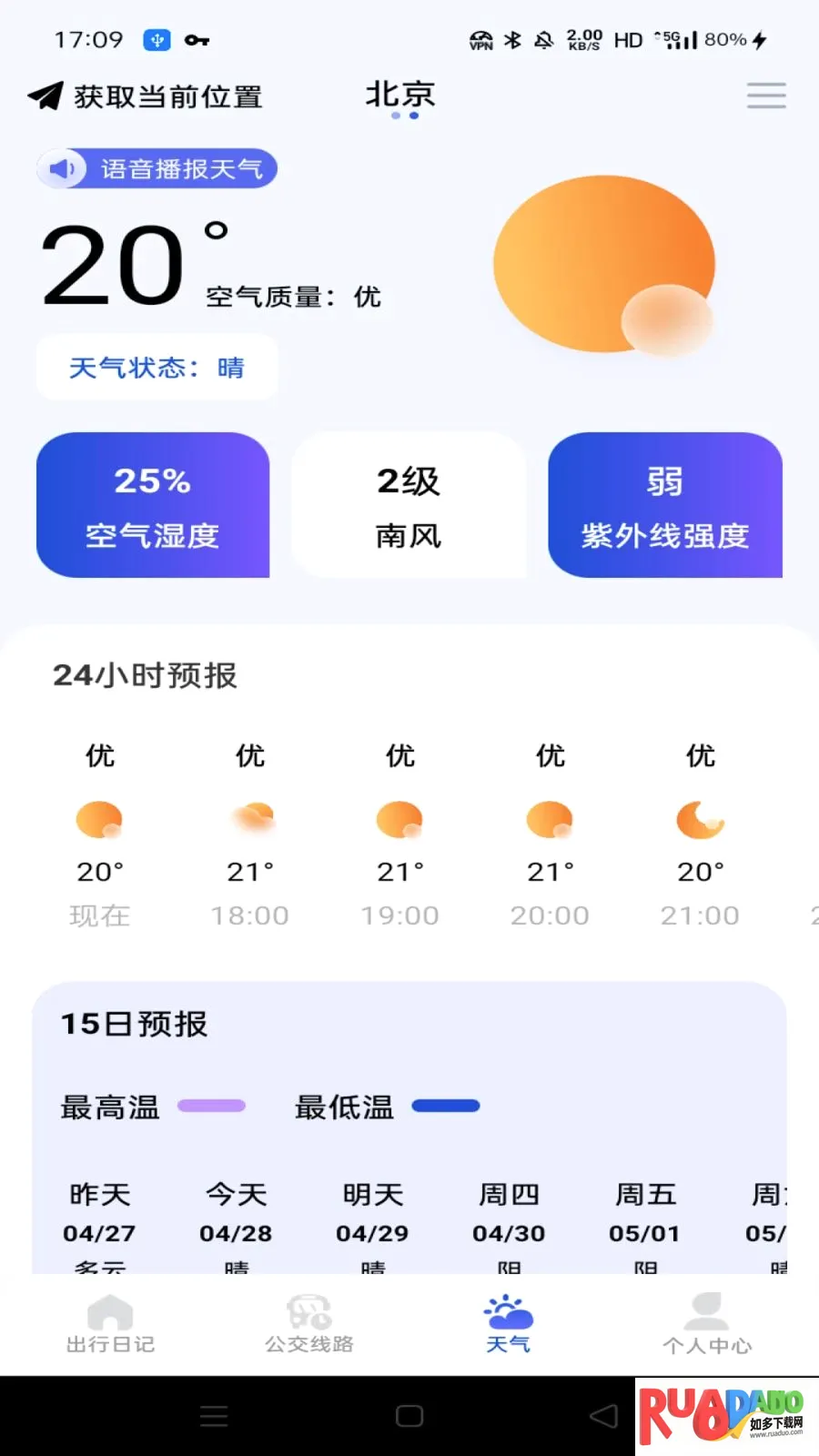819x1456 pixels.
Task: Go to the 个人中心 tab
Action: click(x=707, y=1325)
